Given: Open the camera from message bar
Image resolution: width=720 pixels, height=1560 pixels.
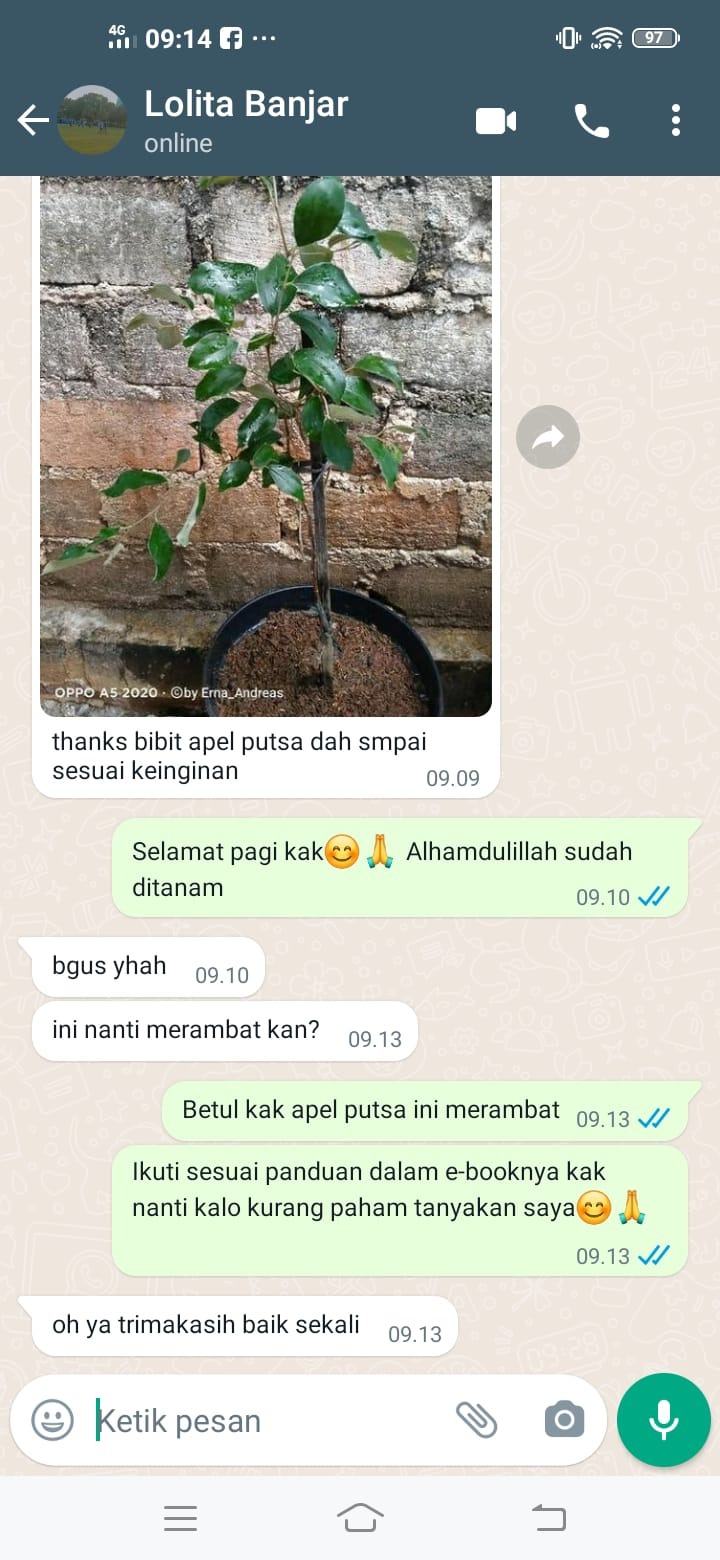Looking at the screenshot, I should click(564, 1420).
